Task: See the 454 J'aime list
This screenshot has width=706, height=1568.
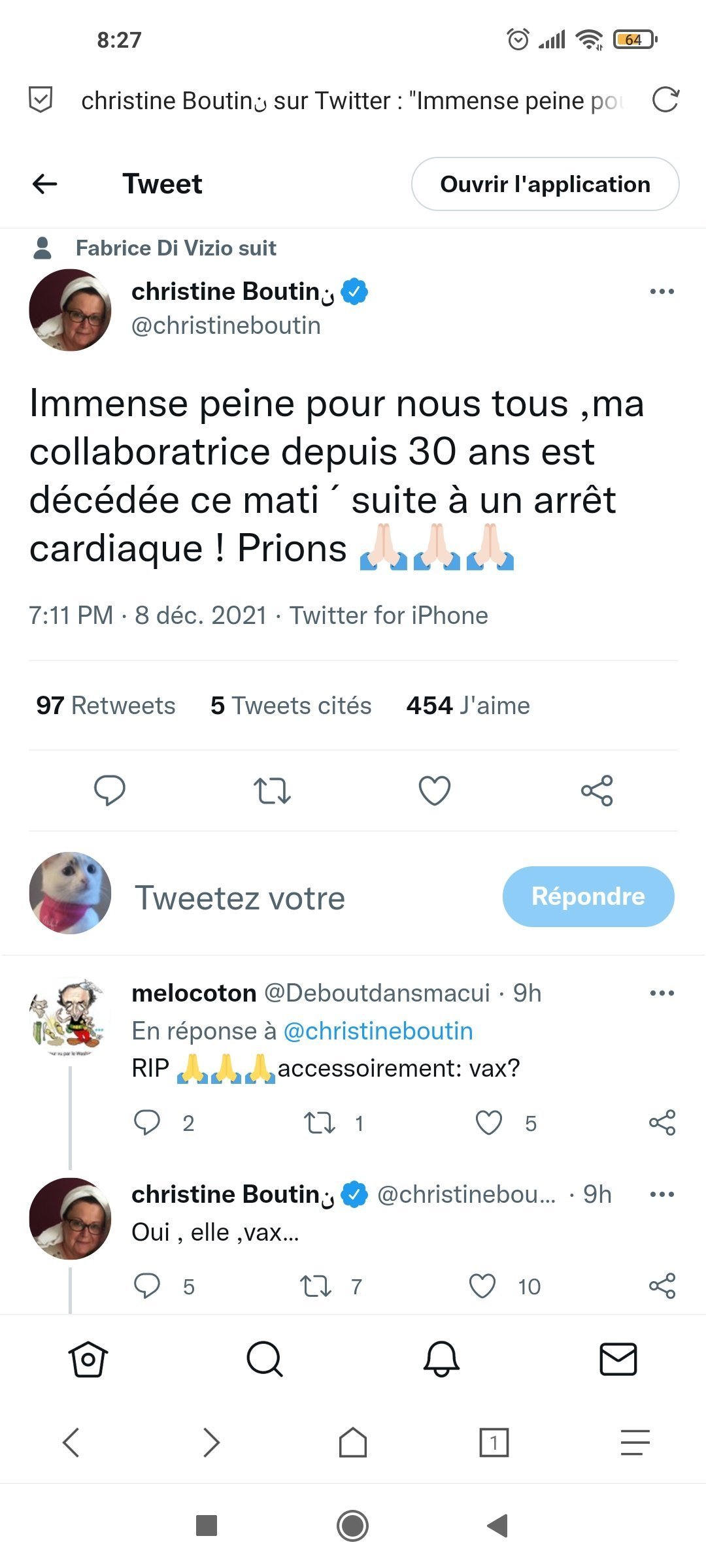Action: coord(468,706)
